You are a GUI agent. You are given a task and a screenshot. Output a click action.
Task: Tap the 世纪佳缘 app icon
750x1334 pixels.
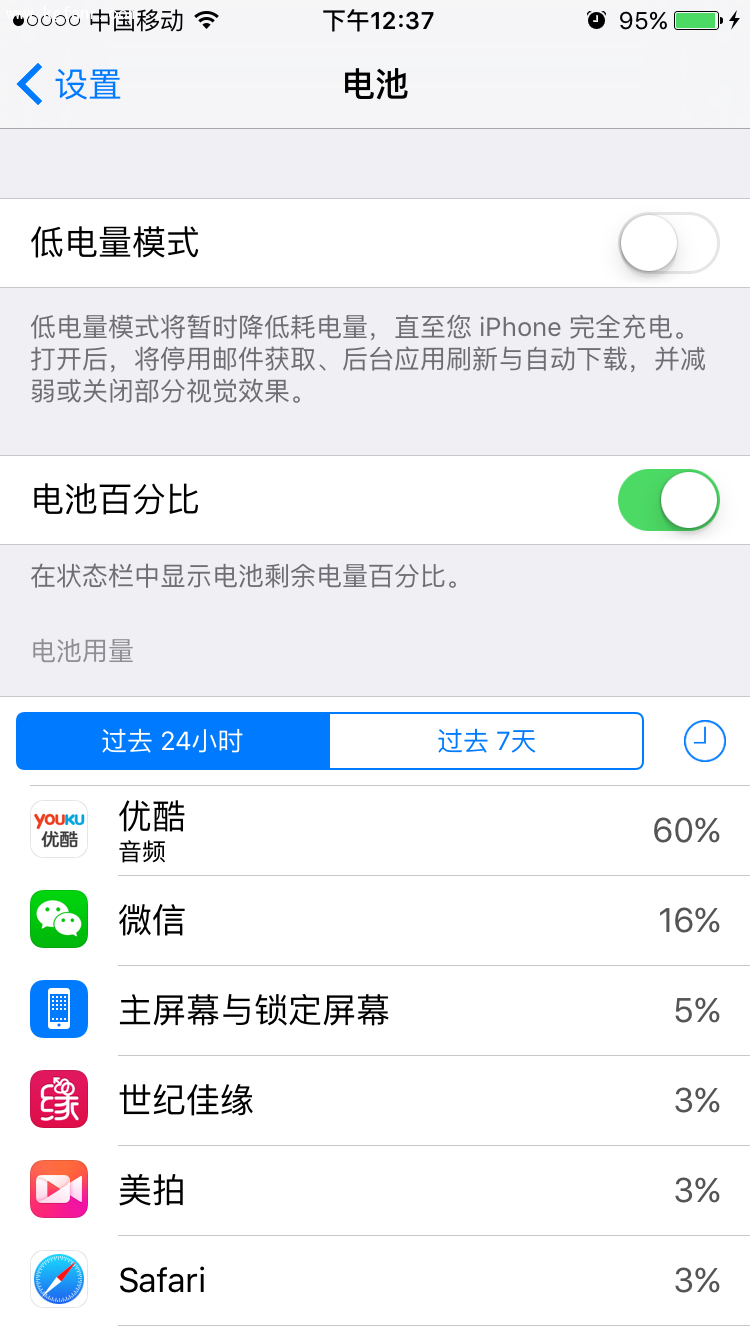coord(58,1099)
